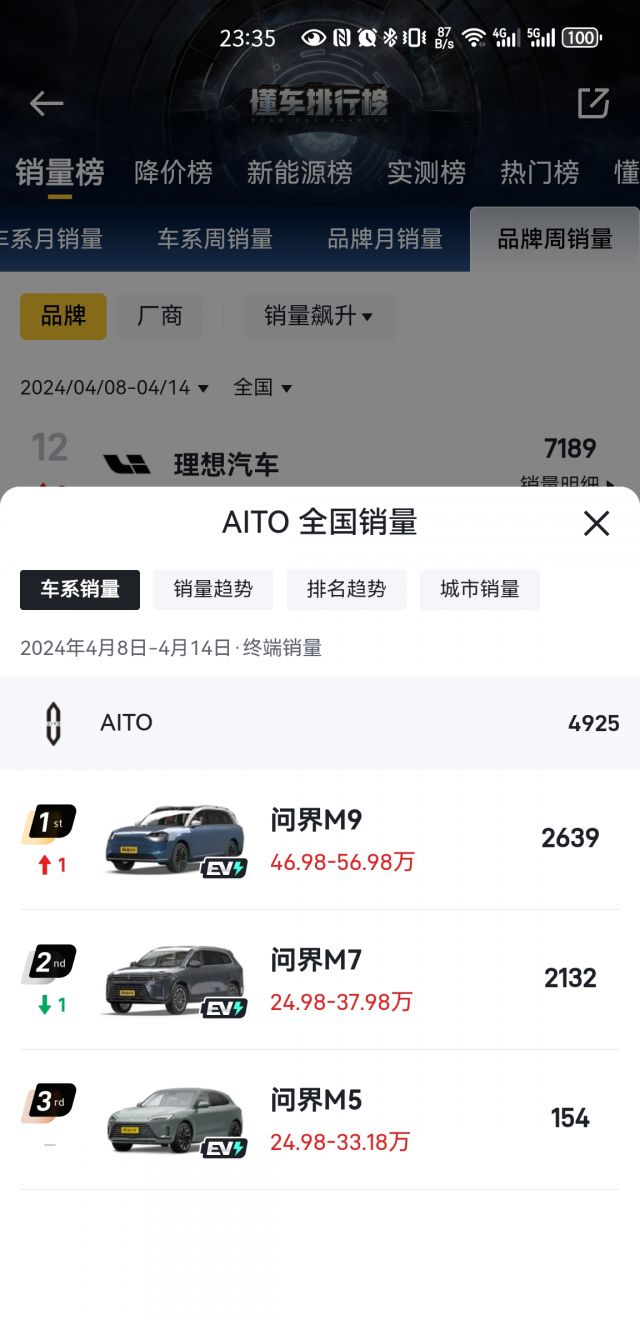The image size is (640, 1320).
Task: Open the 问界M7 row
Action: pyautogui.click(x=320, y=980)
